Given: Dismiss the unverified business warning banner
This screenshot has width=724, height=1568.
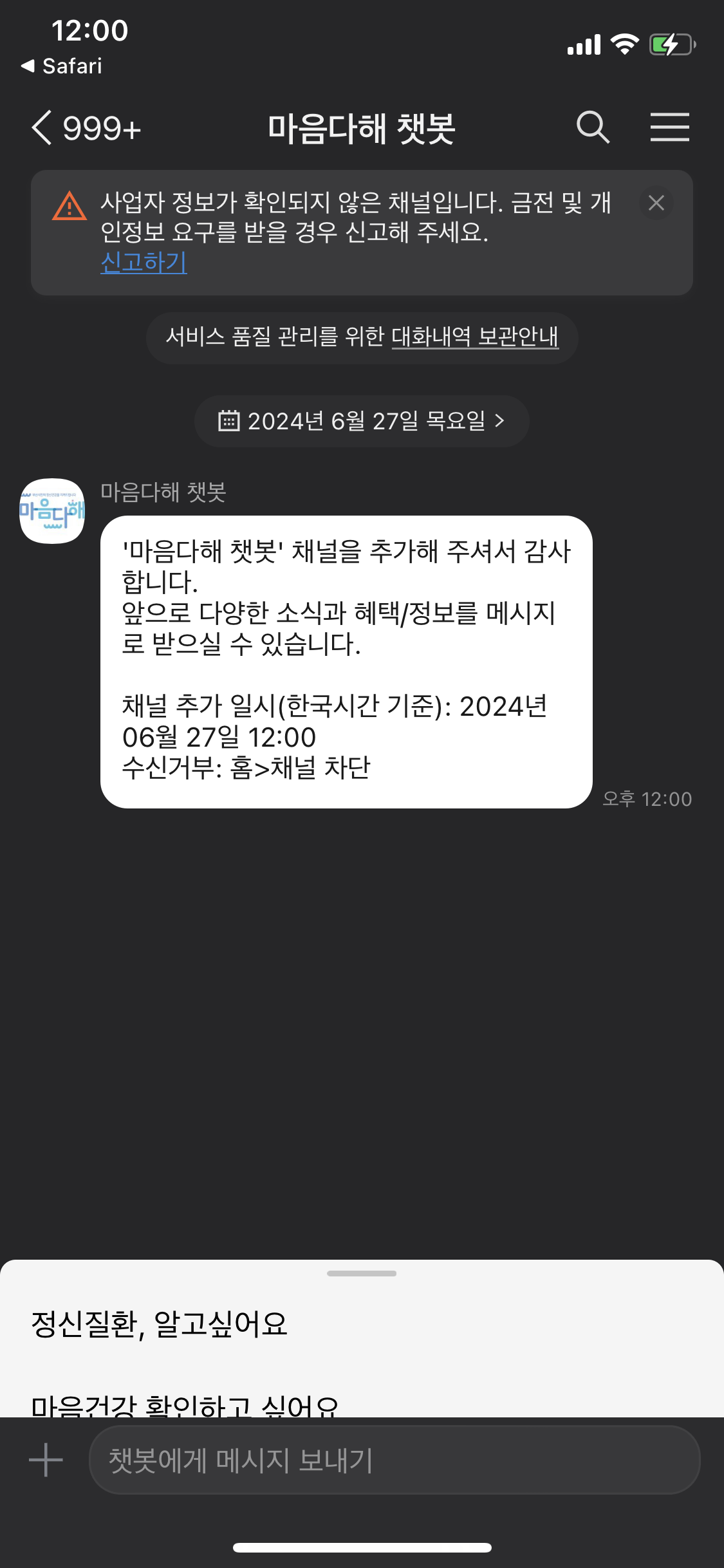Looking at the screenshot, I should pyautogui.click(x=656, y=203).
